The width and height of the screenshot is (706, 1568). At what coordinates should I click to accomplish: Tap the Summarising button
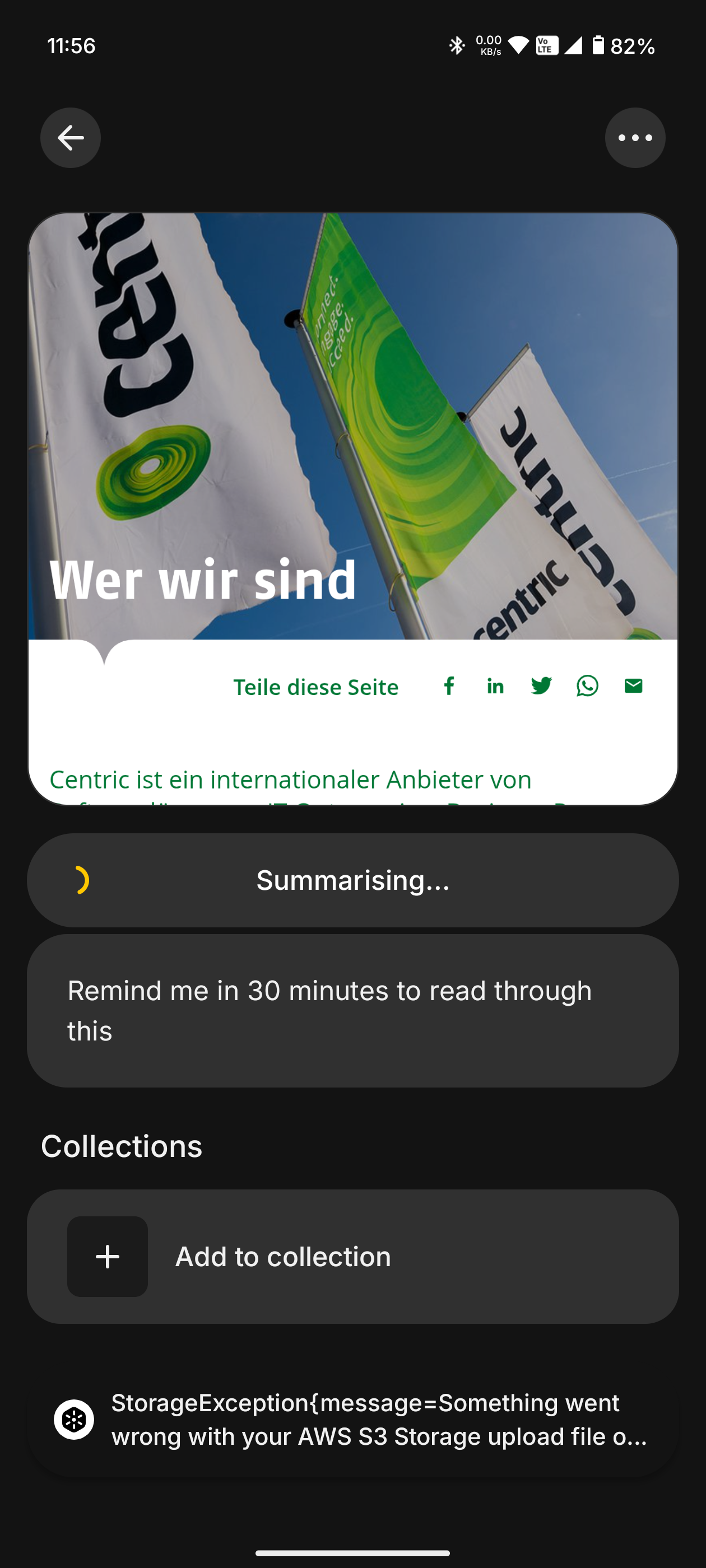(x=352, y=880)
